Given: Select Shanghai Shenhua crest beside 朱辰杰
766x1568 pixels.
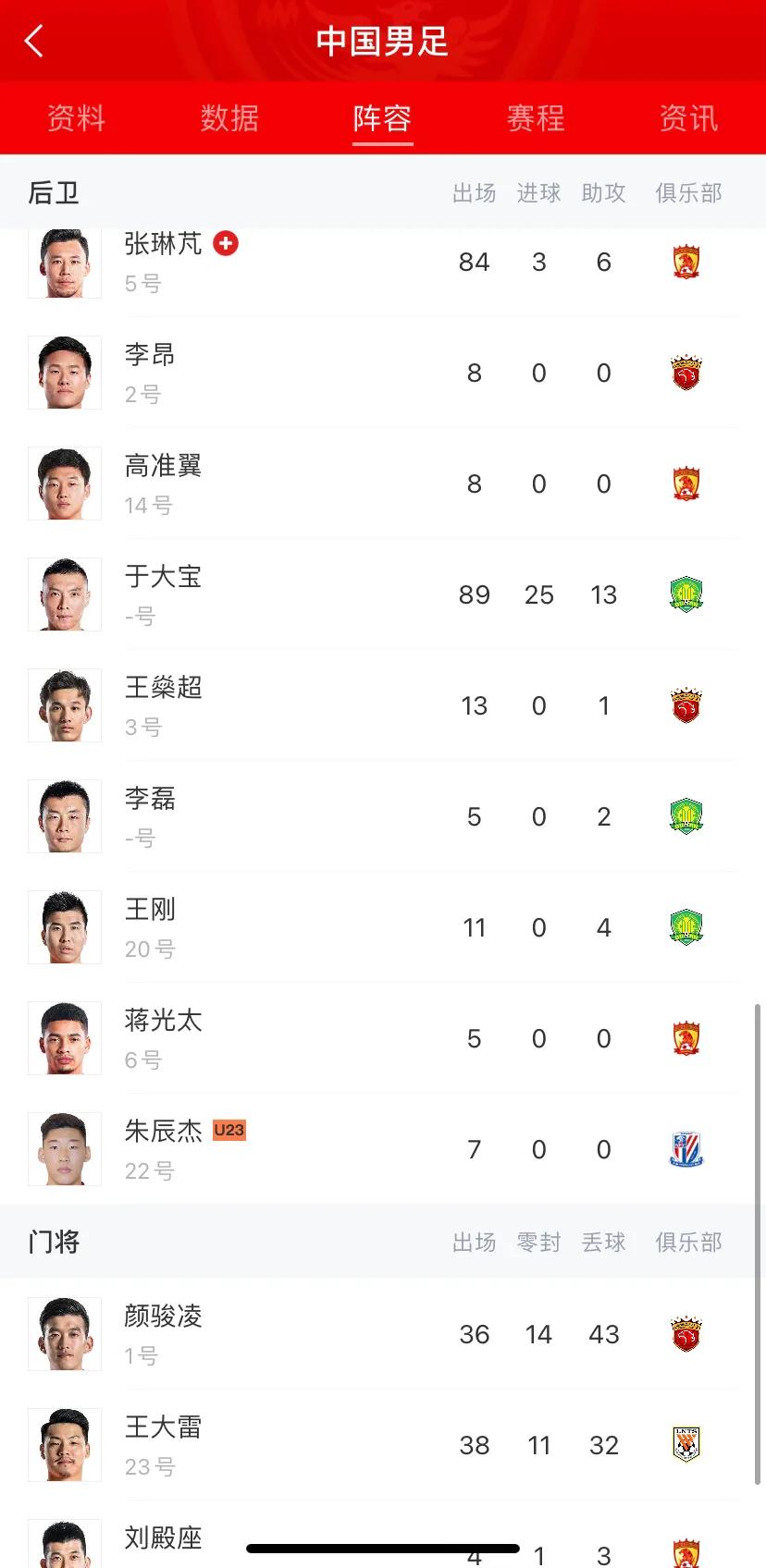Looking at the screenshot, I should (686, 1149).
